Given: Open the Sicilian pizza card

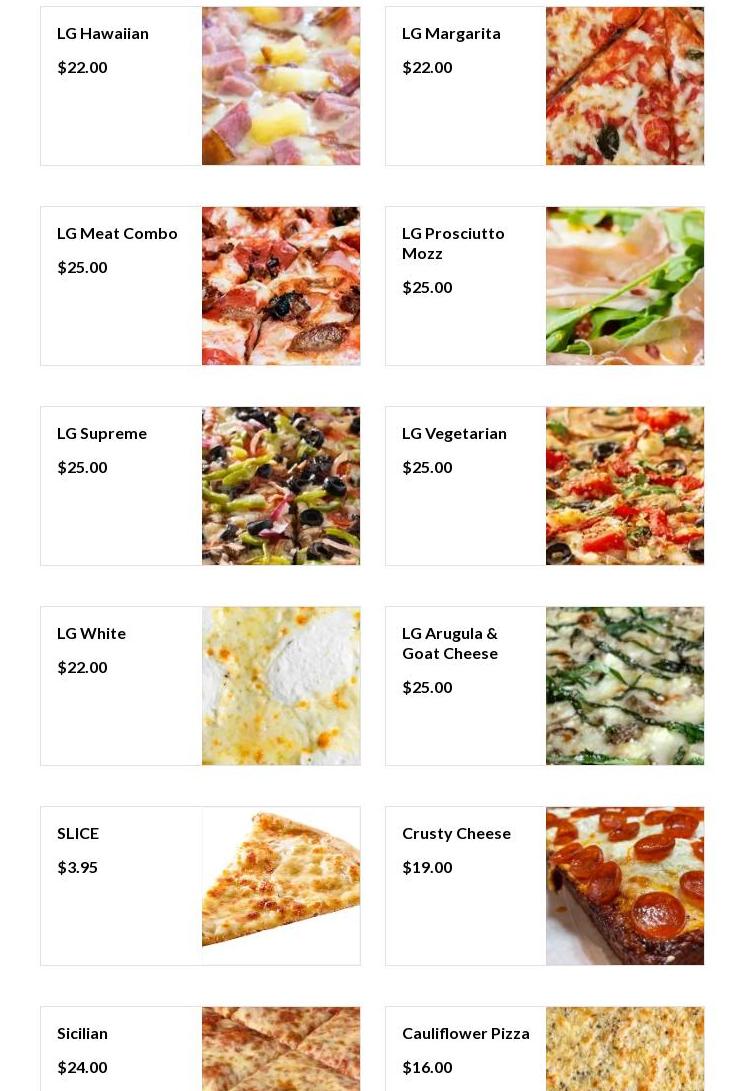Looking at the screenshot, I should click(x=200, y=1048).
